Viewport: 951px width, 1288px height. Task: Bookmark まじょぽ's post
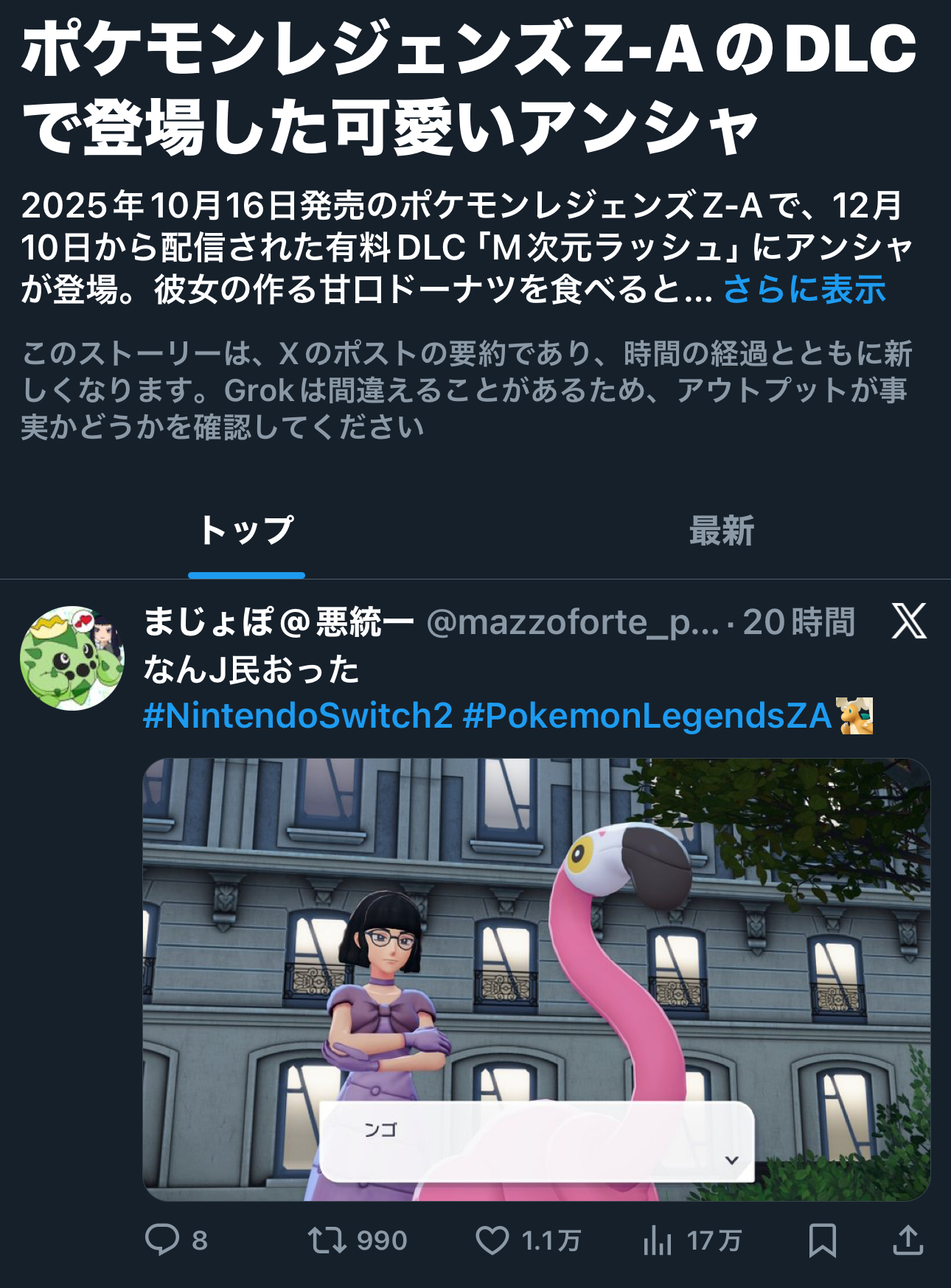click(822, 1240)
